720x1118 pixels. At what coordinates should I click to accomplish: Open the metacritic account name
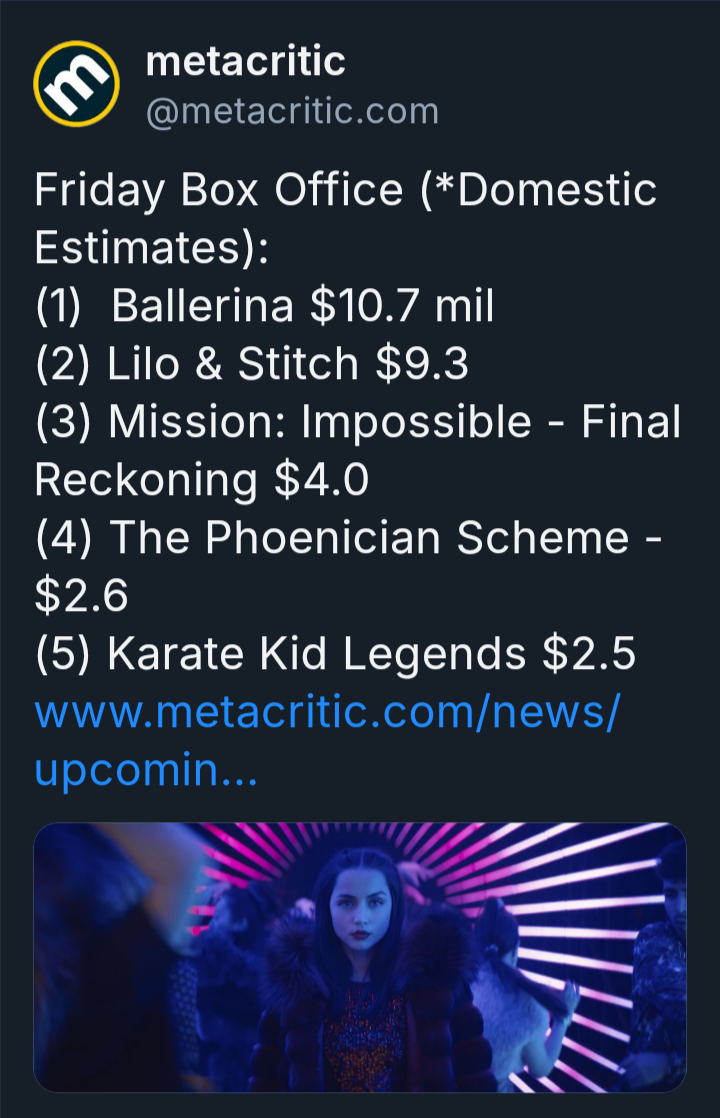(245, 61)
